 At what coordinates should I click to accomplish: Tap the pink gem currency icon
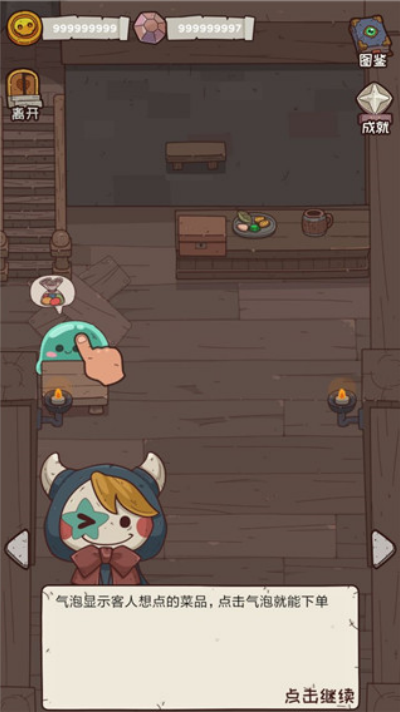[x=150, y=28]
